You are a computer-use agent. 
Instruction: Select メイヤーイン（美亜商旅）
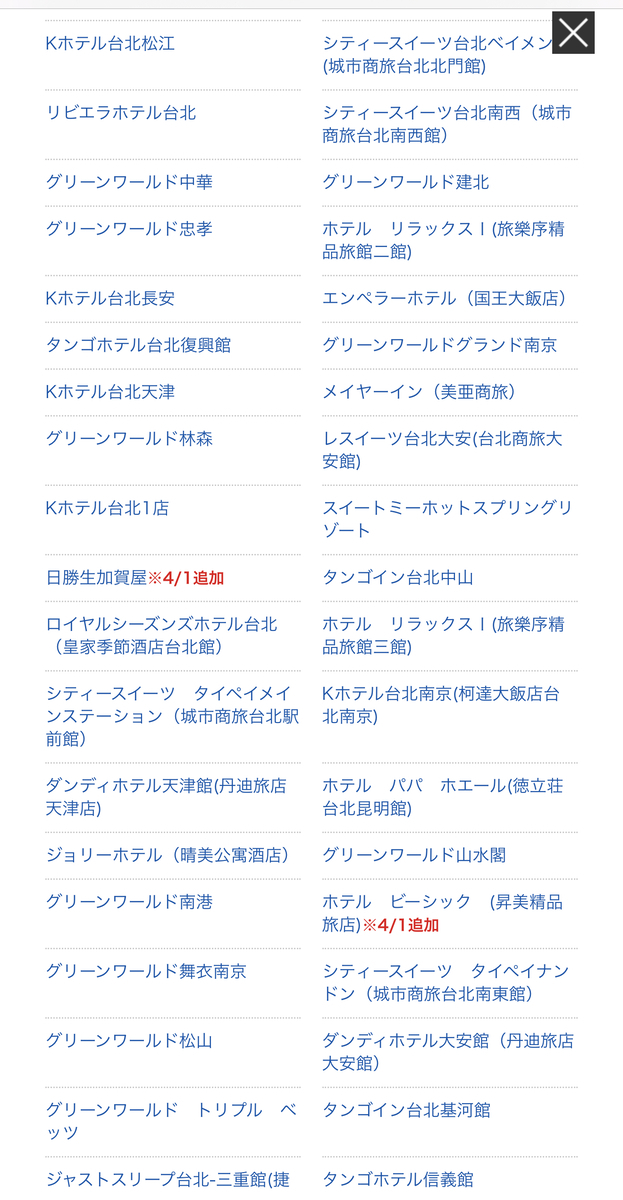click(419, 392)
